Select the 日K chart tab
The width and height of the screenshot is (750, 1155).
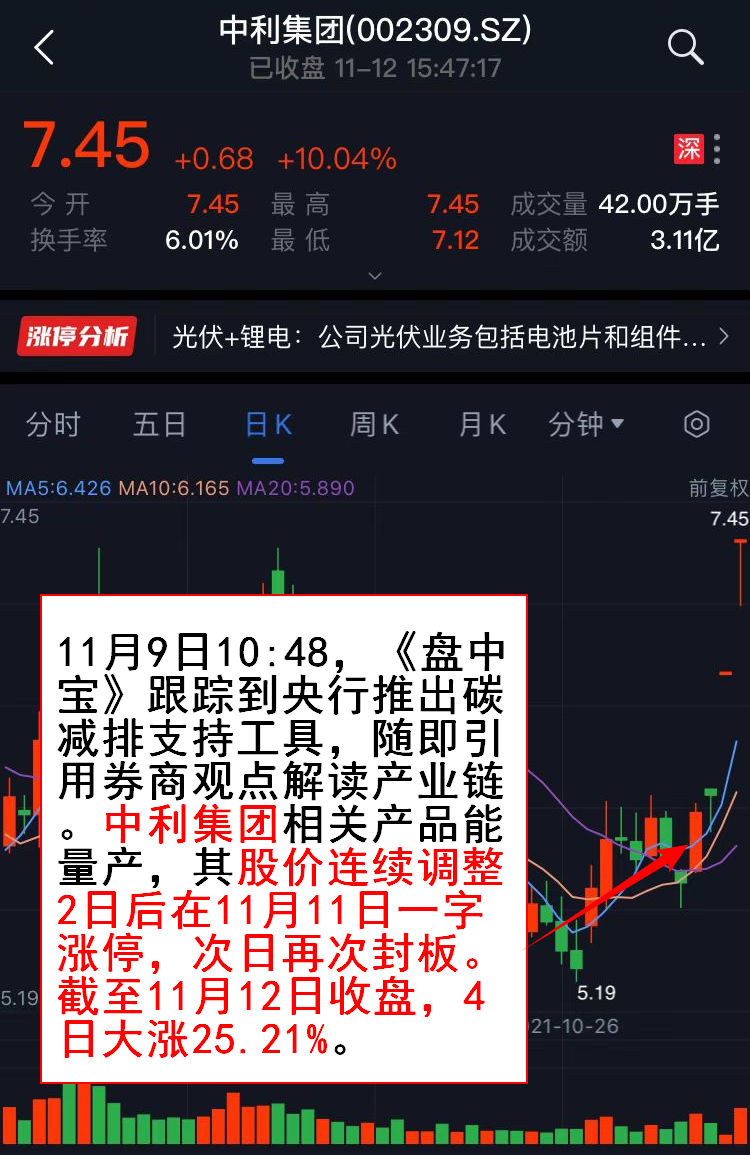pyautogui.click(x=268, y=425)
